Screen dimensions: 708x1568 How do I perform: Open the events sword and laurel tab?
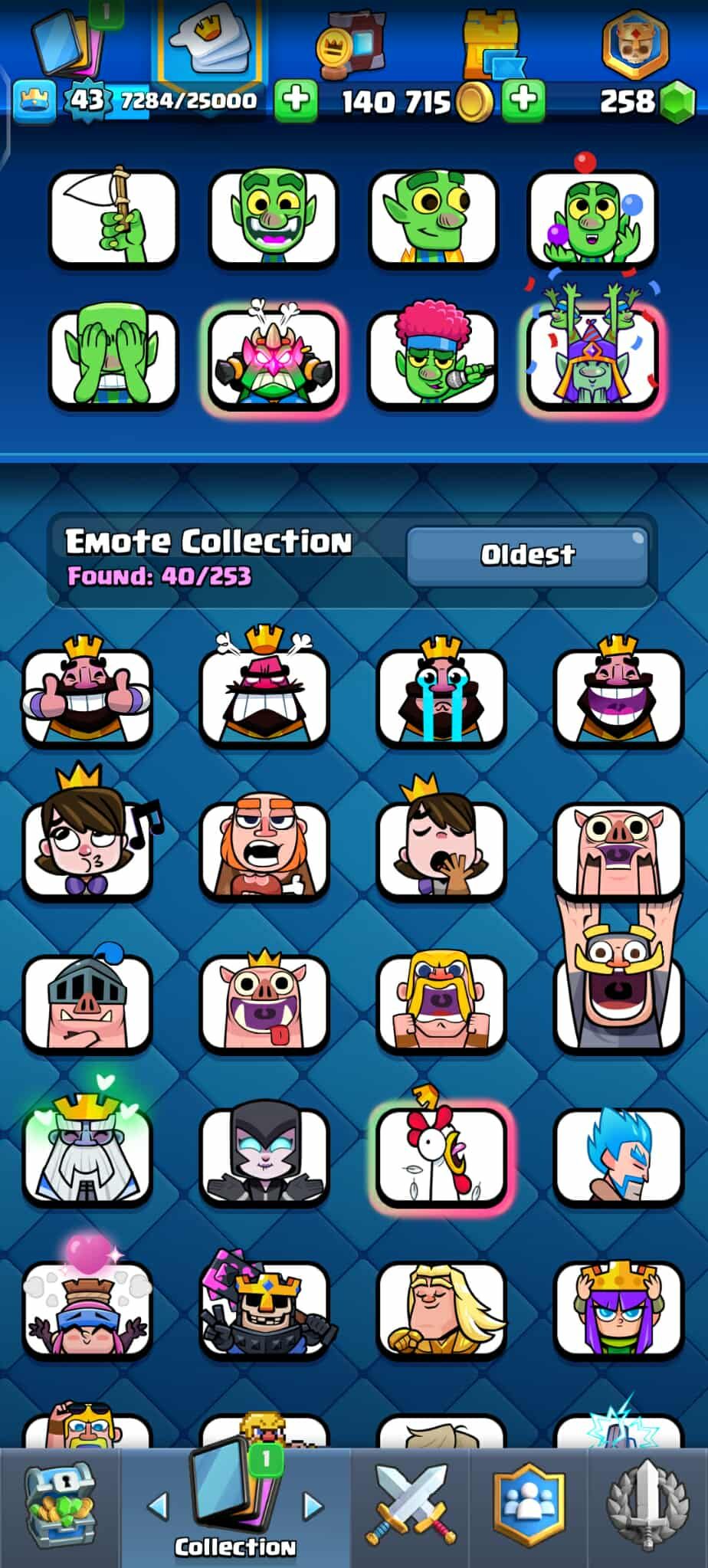[x=647, y=1507]
